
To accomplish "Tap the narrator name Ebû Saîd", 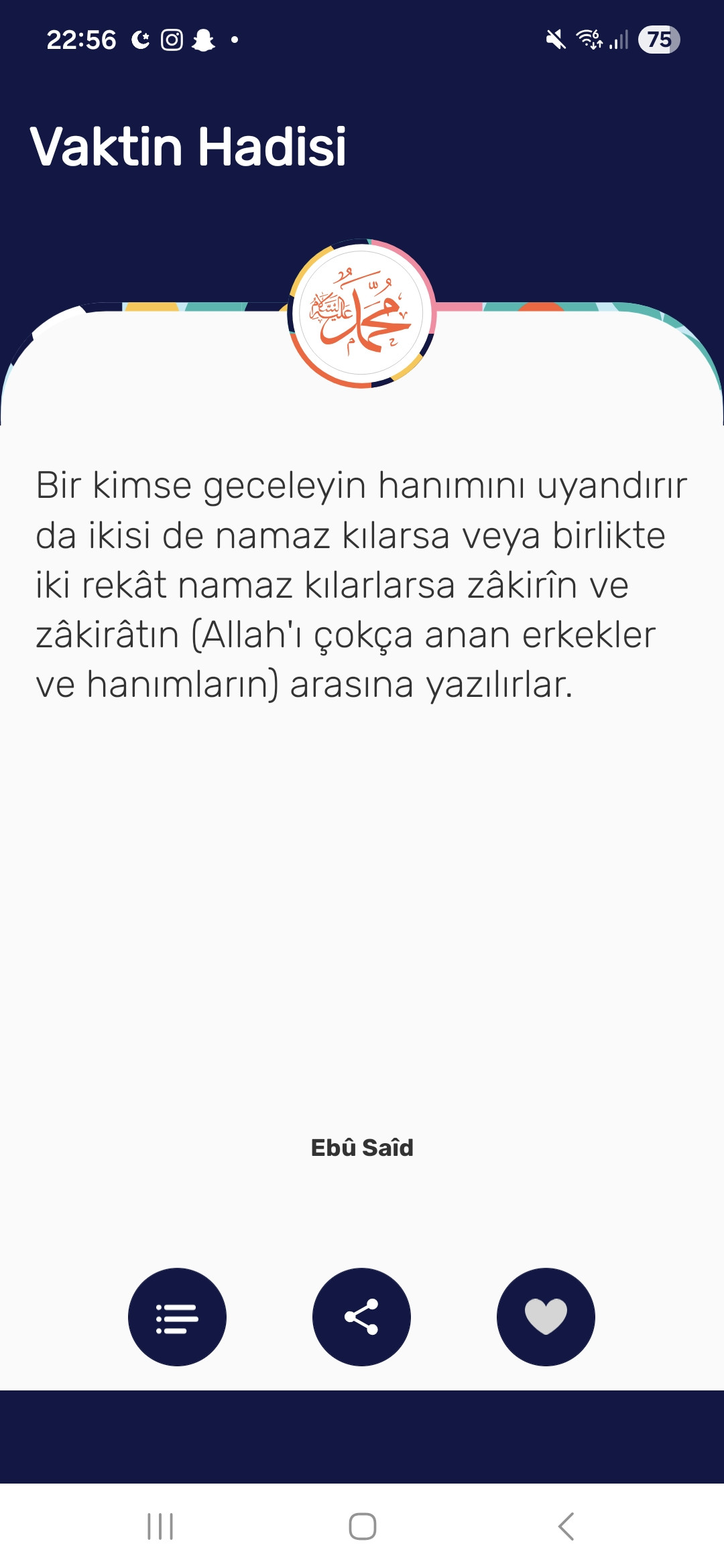I will pos(361,1147).
